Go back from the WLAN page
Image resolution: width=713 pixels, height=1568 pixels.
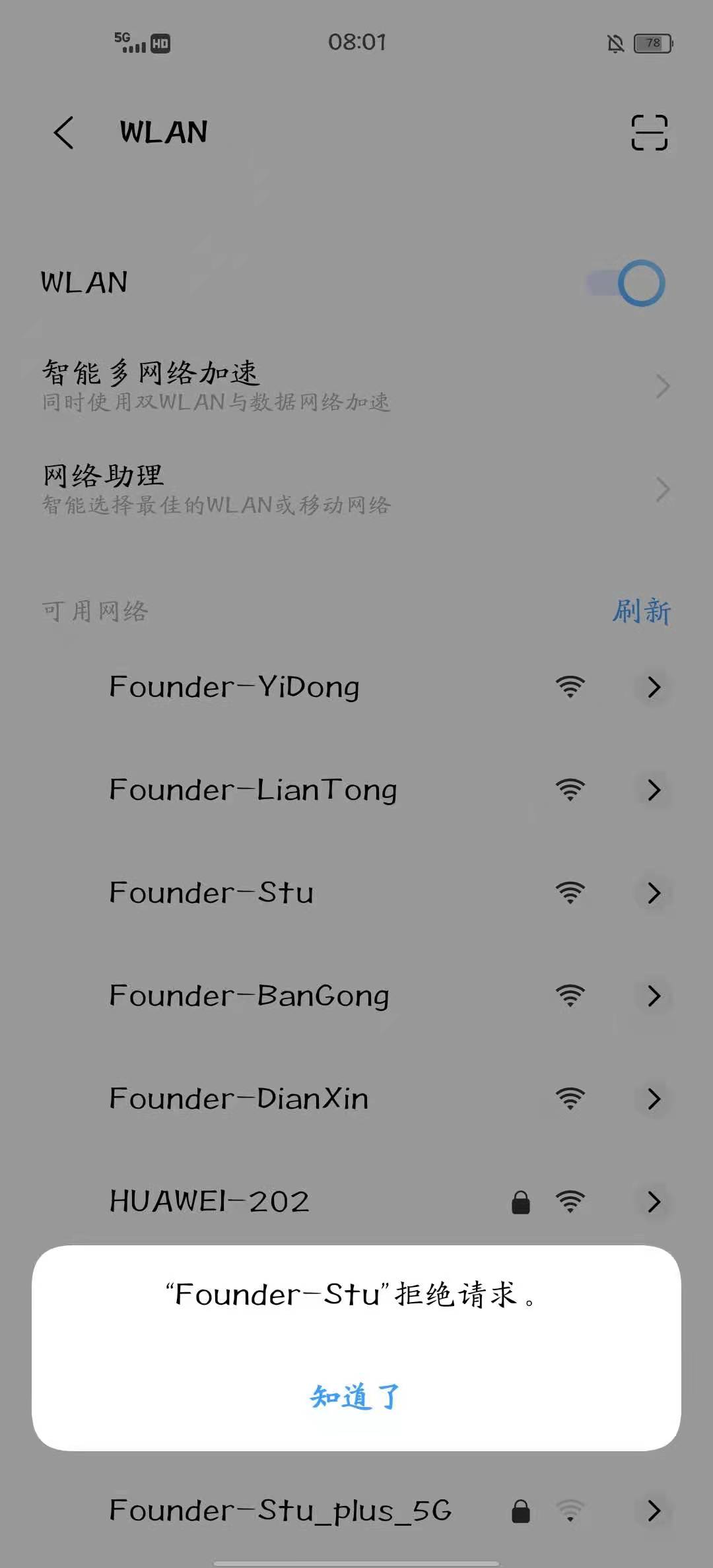64,133
